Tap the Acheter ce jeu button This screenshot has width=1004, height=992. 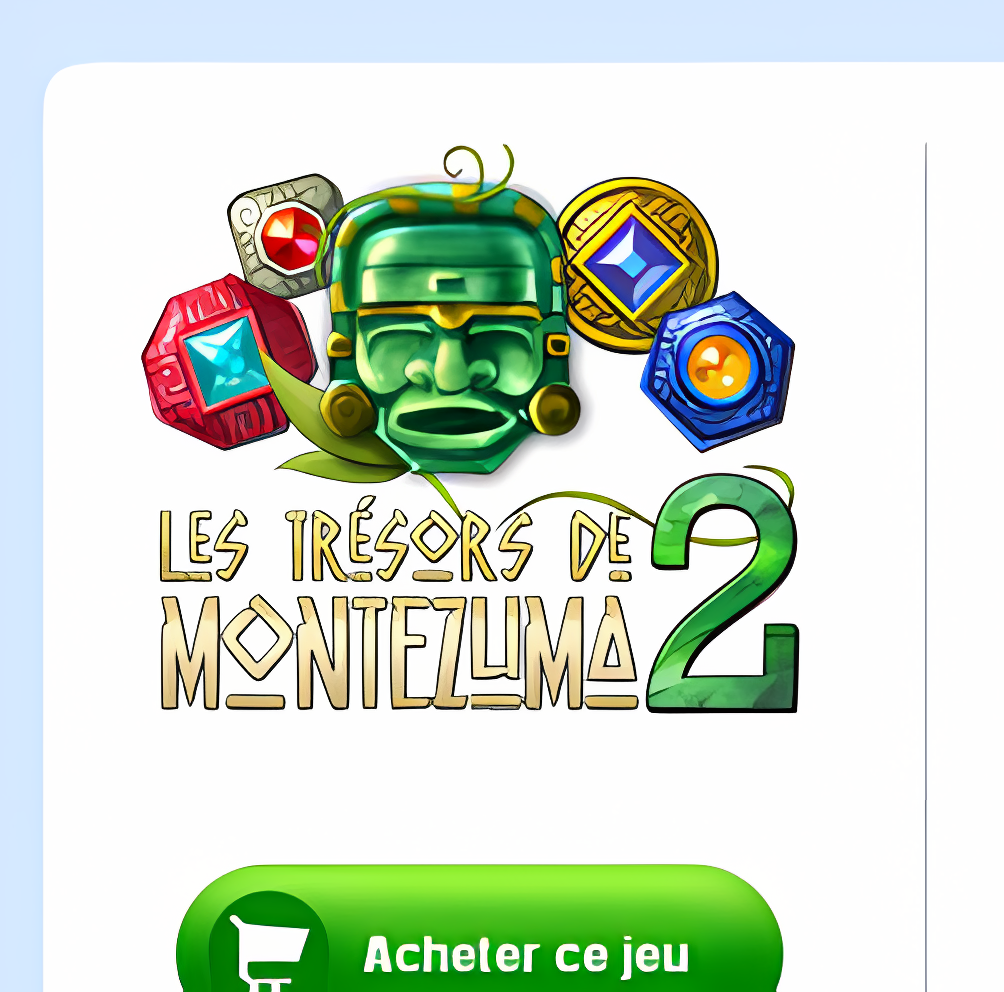tap(480, 940)
